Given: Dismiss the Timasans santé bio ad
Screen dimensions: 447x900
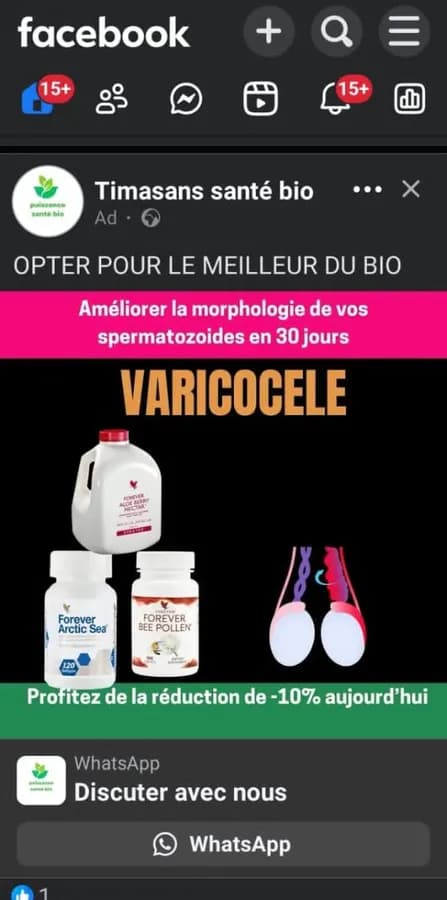Looking at the screenshot, I should [x=411, y=189].
